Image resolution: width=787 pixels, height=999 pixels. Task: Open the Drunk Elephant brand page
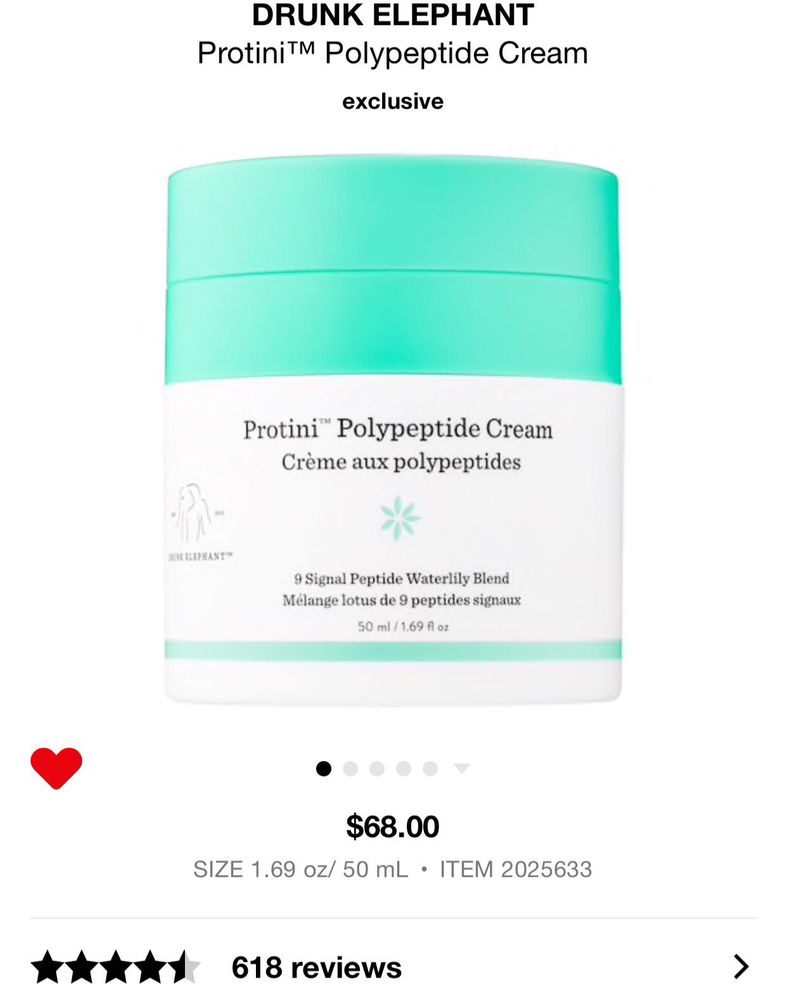(x=392, y=16)
